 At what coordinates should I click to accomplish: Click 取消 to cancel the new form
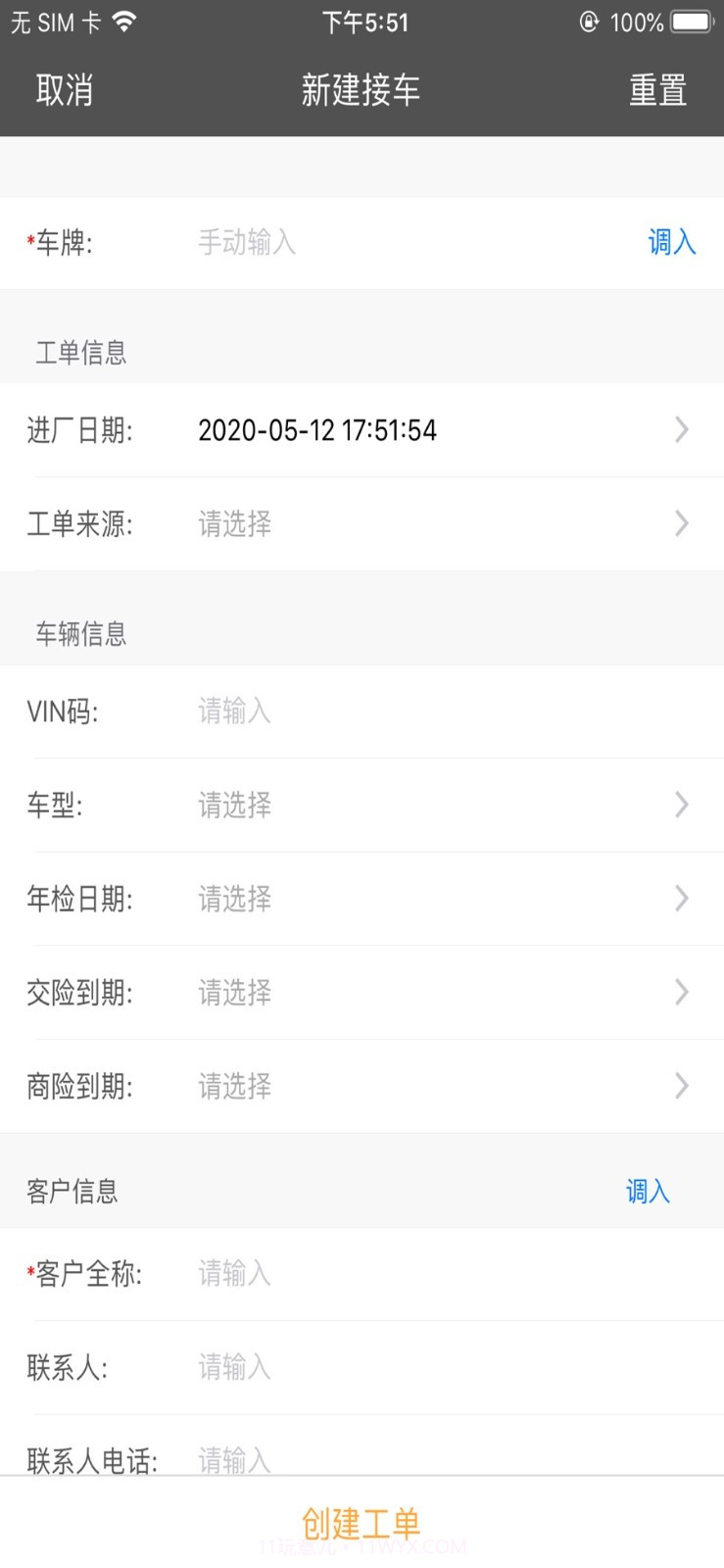pos(63,90)
